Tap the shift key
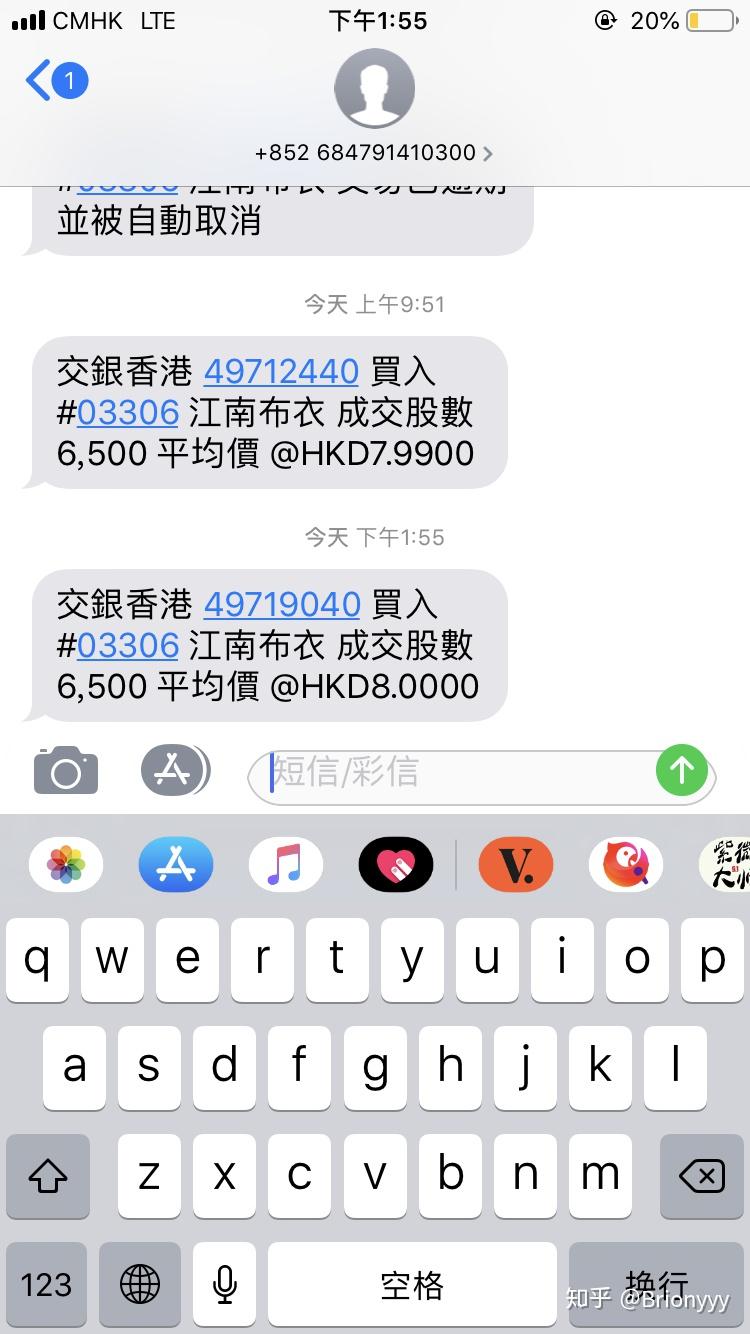 47,1176
